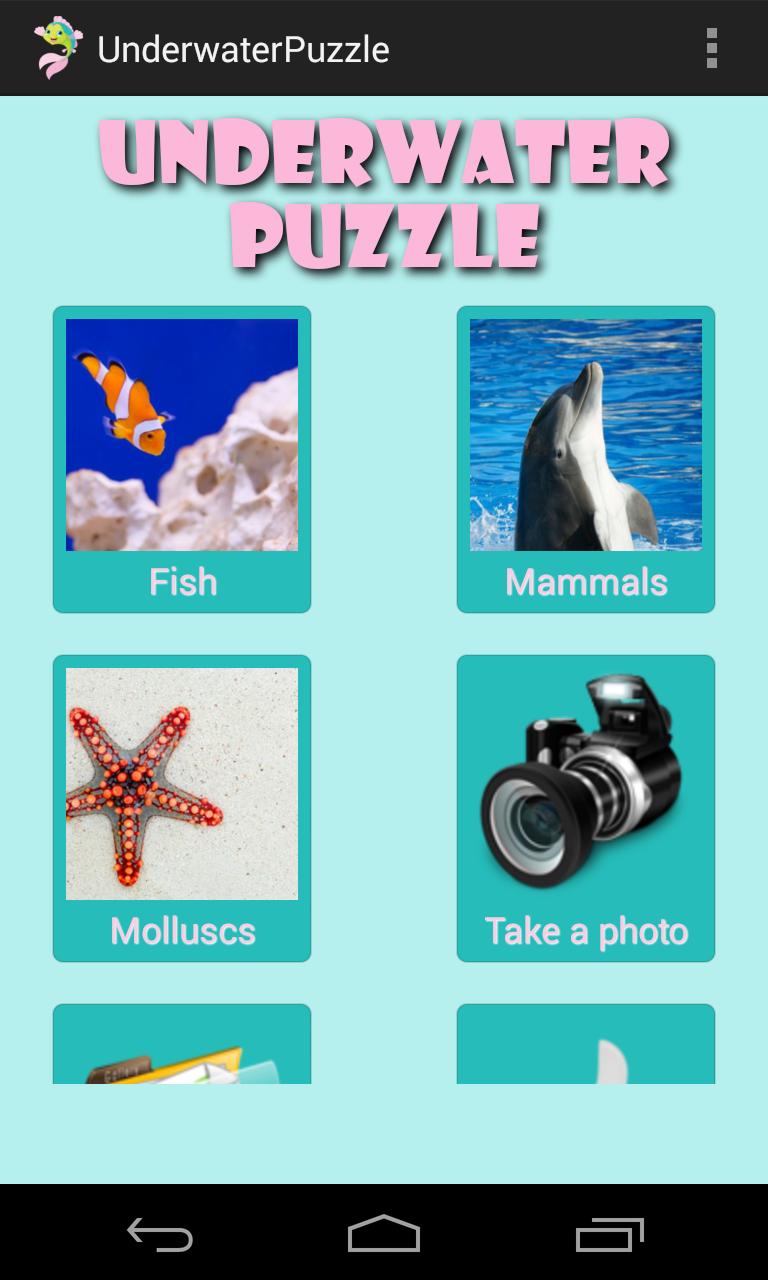This screenshot has height=1280, width=768.
Task: Open the folder tile below Molluscs
Action: click(x=182, y=1045)
